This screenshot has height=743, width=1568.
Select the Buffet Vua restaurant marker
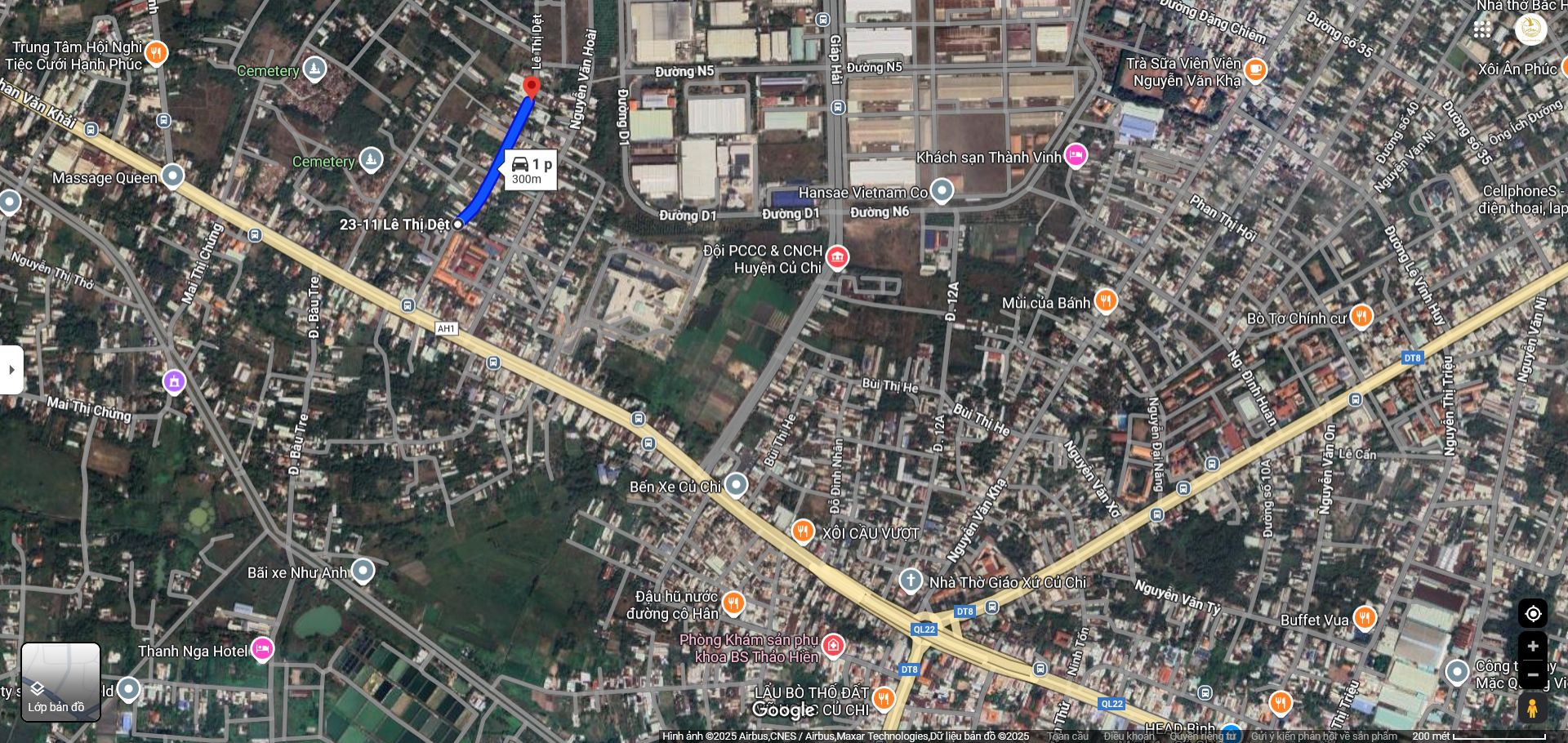pyautogui.click(x=1365, y=618)
